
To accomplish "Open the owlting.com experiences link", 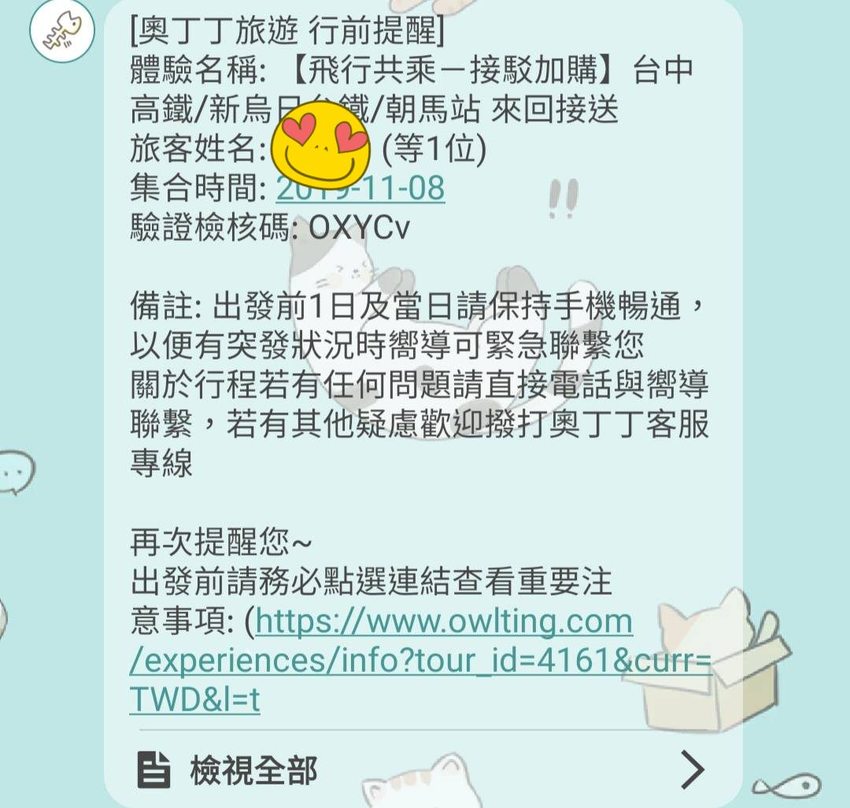I will (420, 661).
